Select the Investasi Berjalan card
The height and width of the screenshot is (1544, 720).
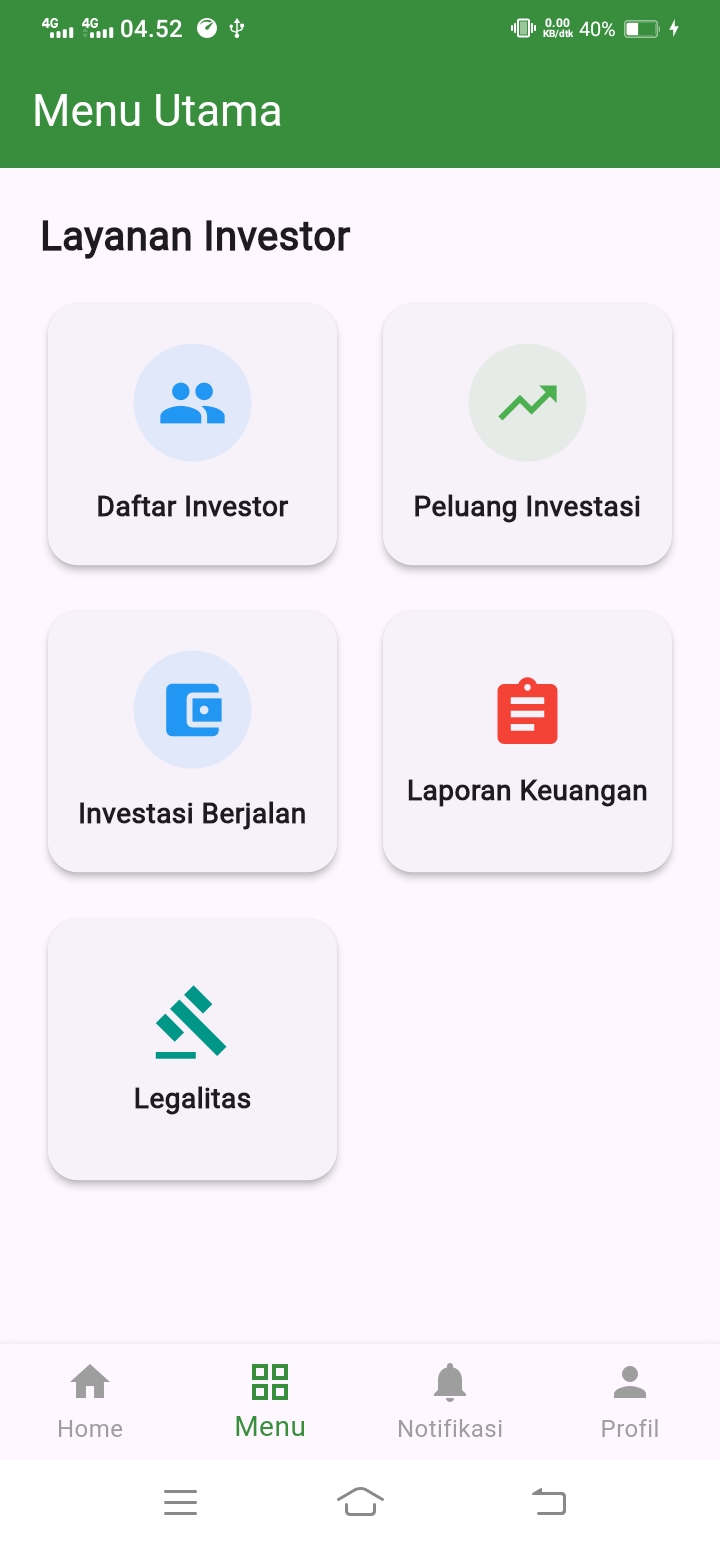[x=192, y=741]
